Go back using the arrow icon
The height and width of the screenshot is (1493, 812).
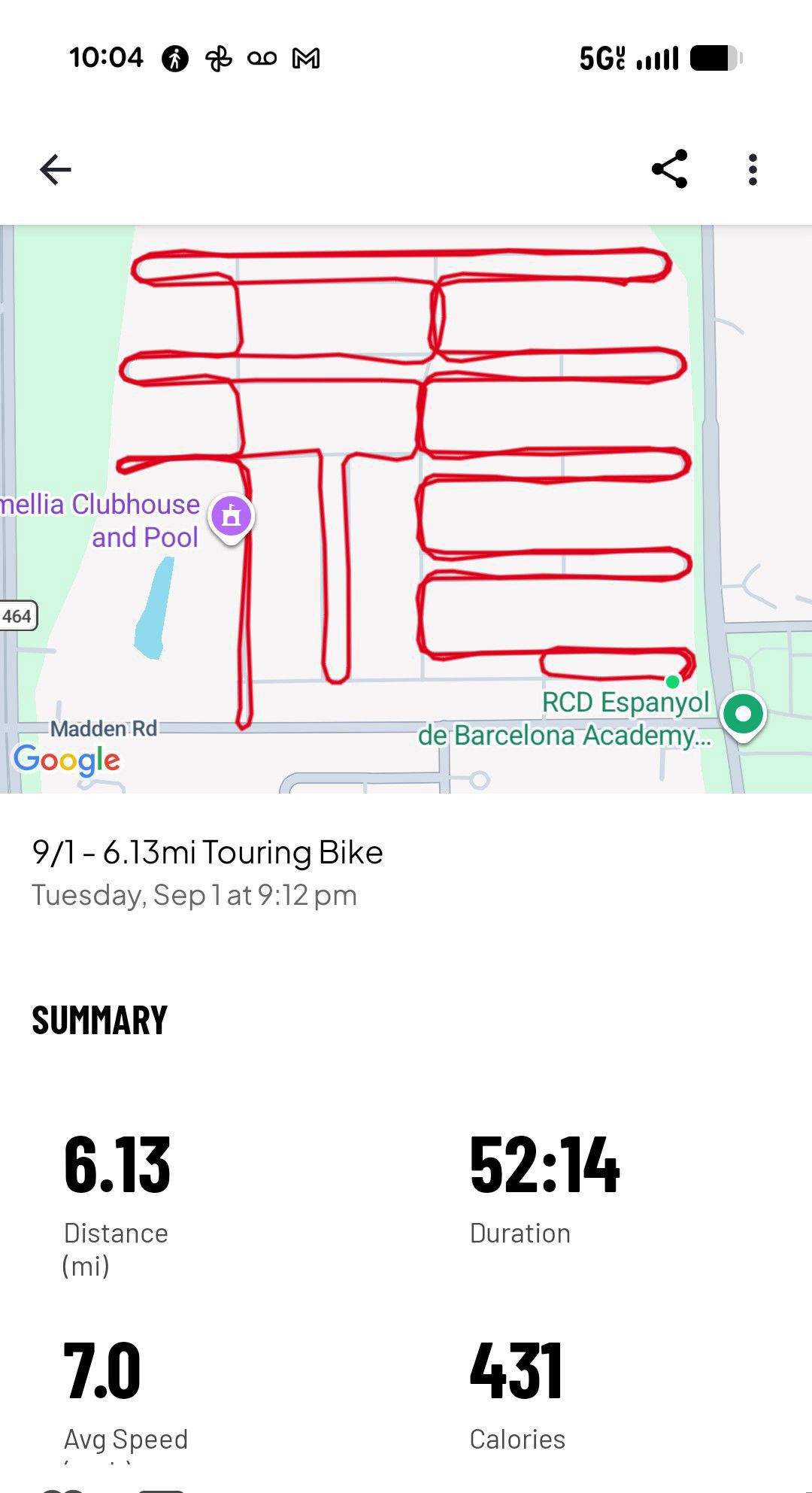(55, 169)
